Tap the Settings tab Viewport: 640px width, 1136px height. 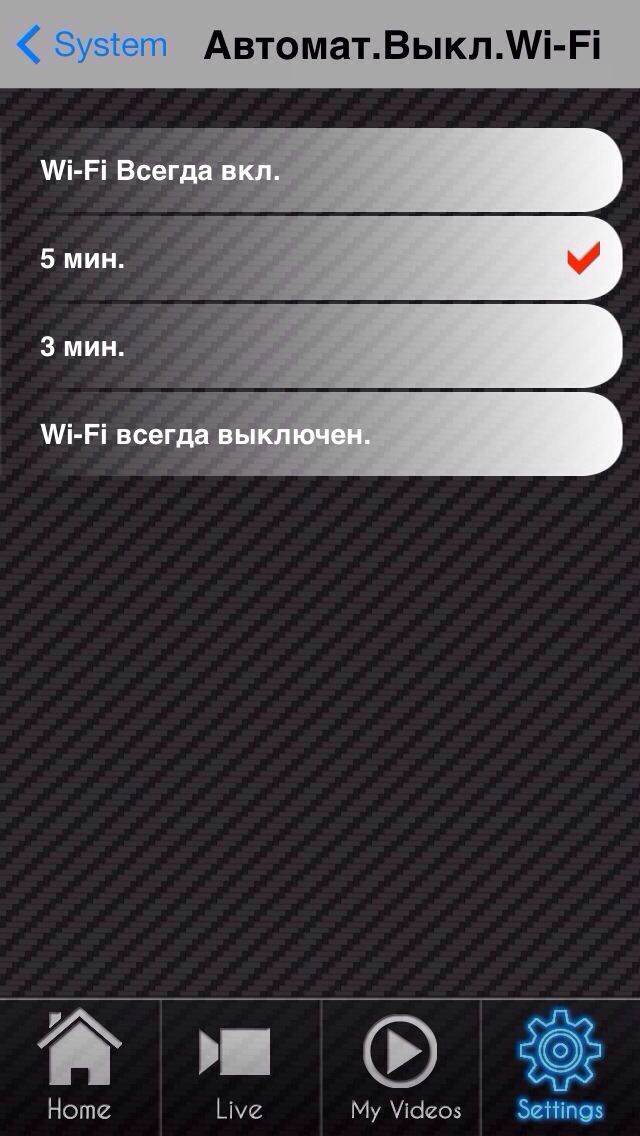[x=560, y=1067]
